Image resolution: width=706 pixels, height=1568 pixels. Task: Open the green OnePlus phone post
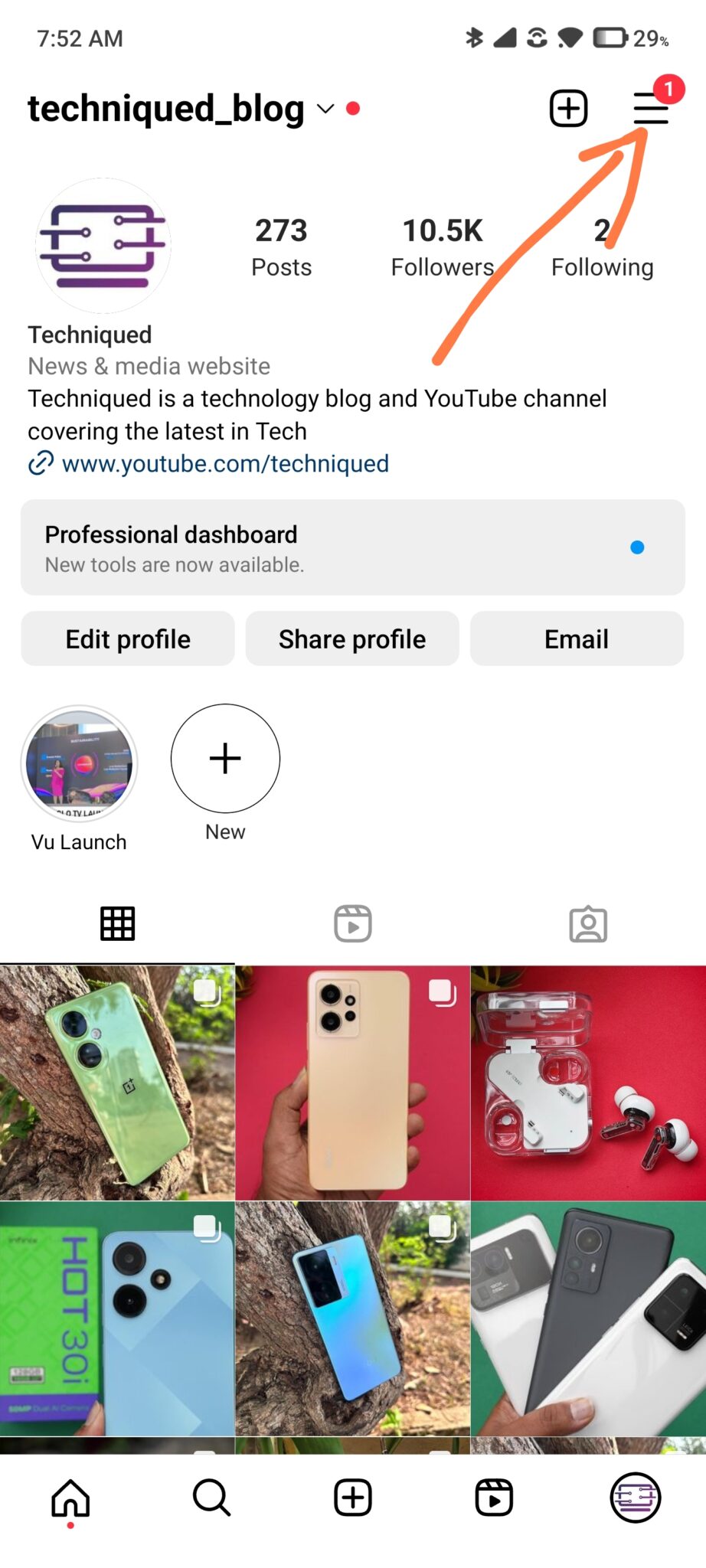(x=117, y=1083)
